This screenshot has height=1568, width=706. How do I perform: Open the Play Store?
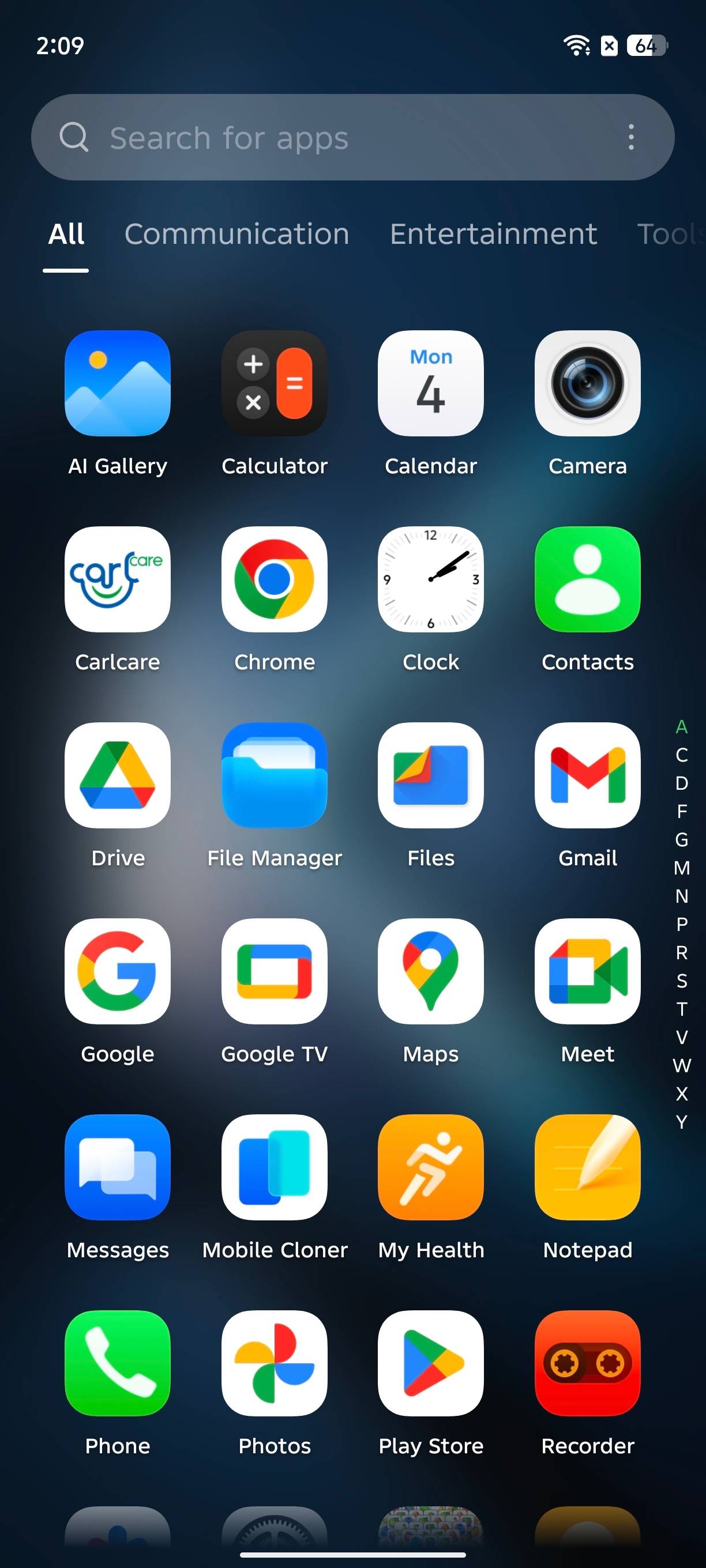click(x=430, y=1363)
